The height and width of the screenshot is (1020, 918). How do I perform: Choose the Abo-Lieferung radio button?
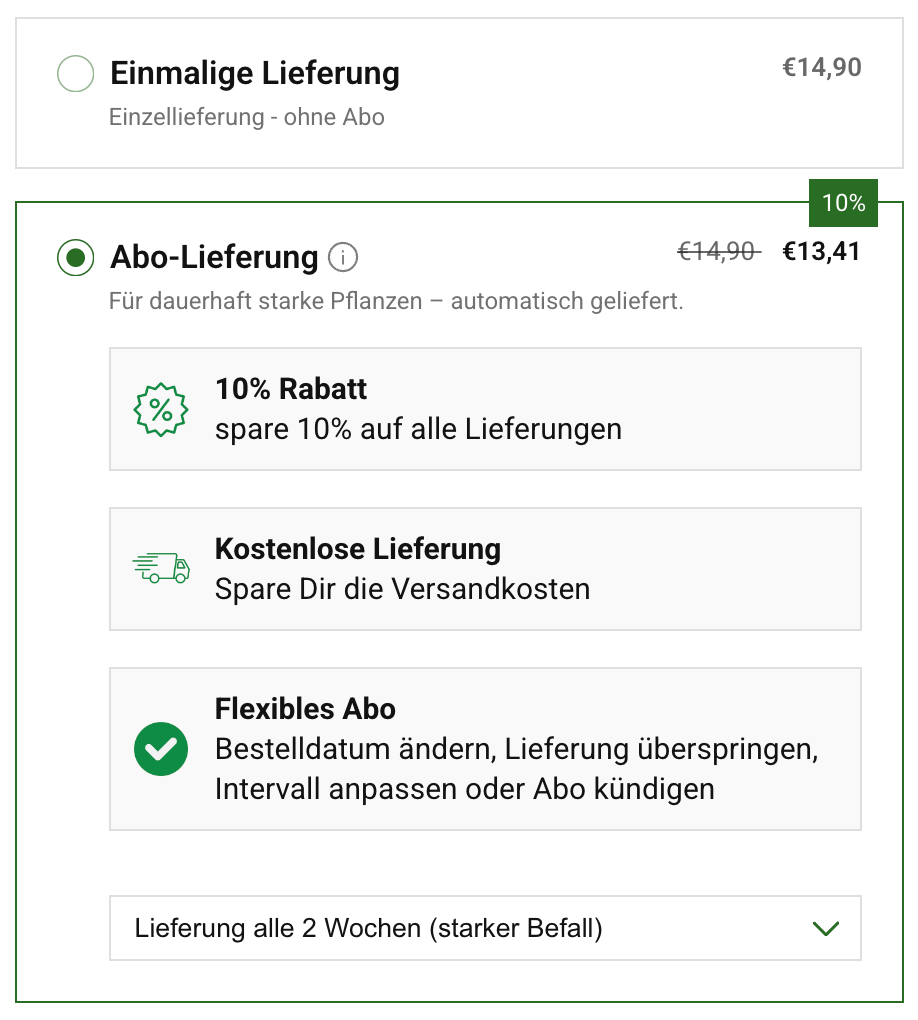click(75, 258)
